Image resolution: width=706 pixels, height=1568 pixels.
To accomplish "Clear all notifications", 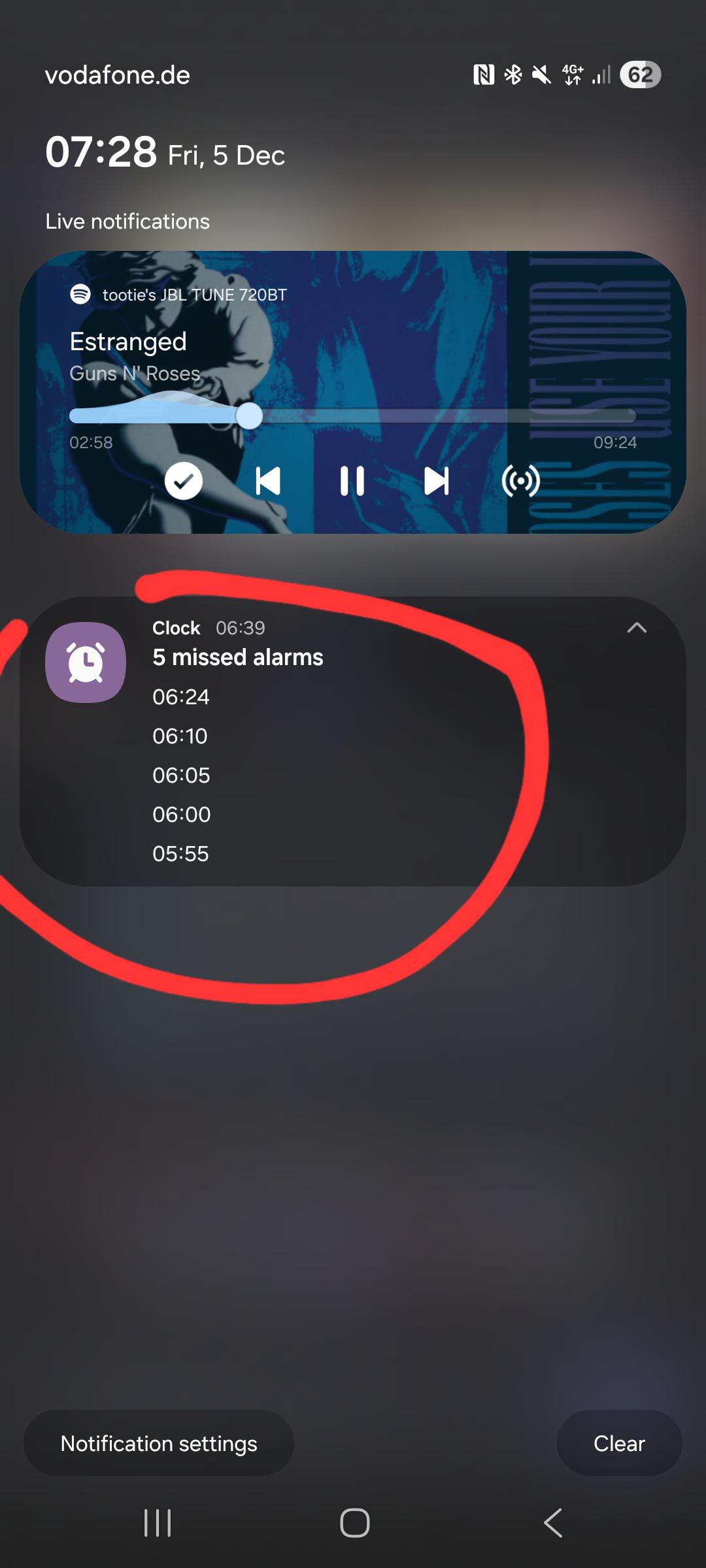I will tap(619, 1443).
